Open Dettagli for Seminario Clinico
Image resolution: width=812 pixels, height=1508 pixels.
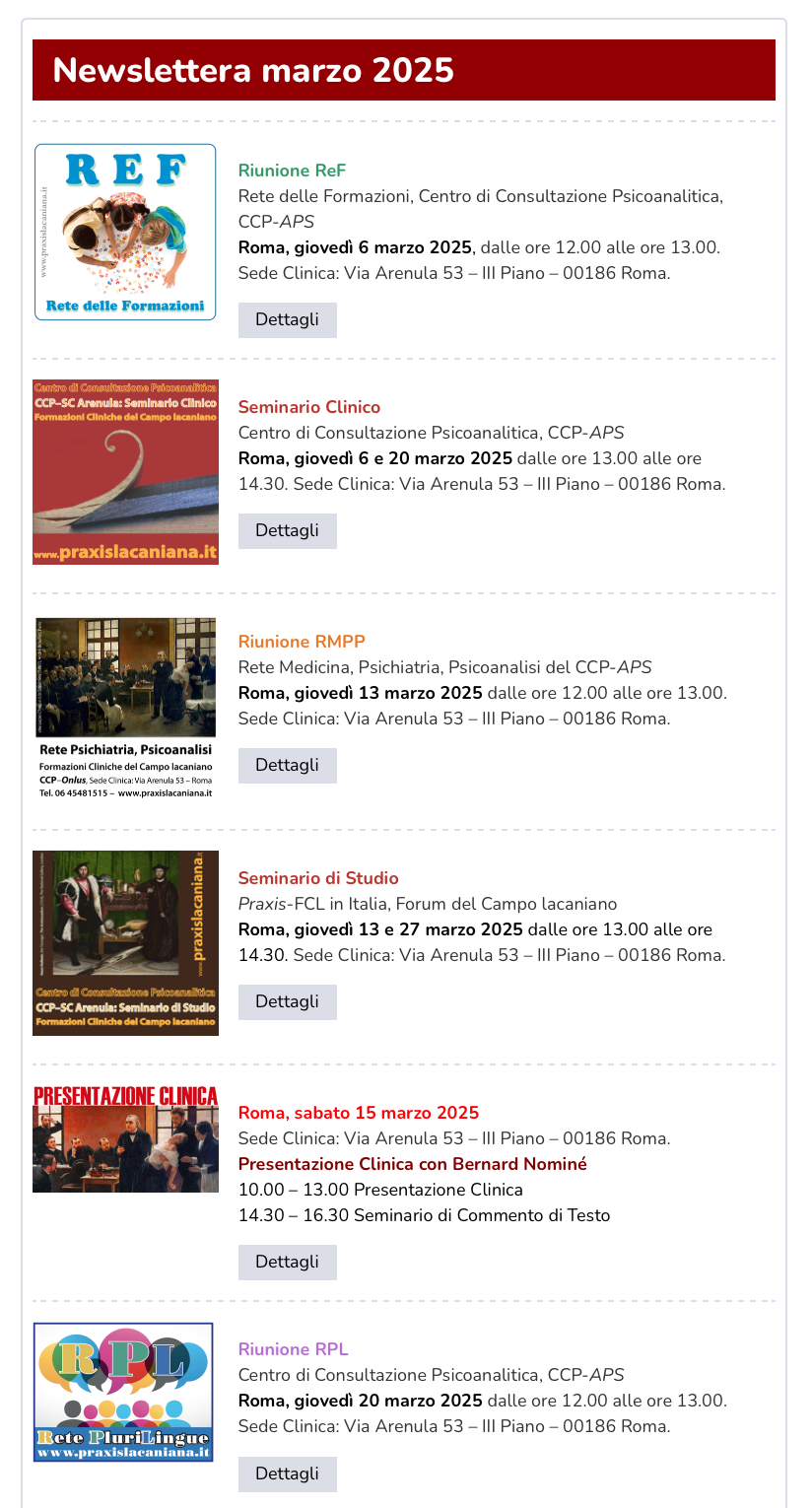[x=287, y=531]
